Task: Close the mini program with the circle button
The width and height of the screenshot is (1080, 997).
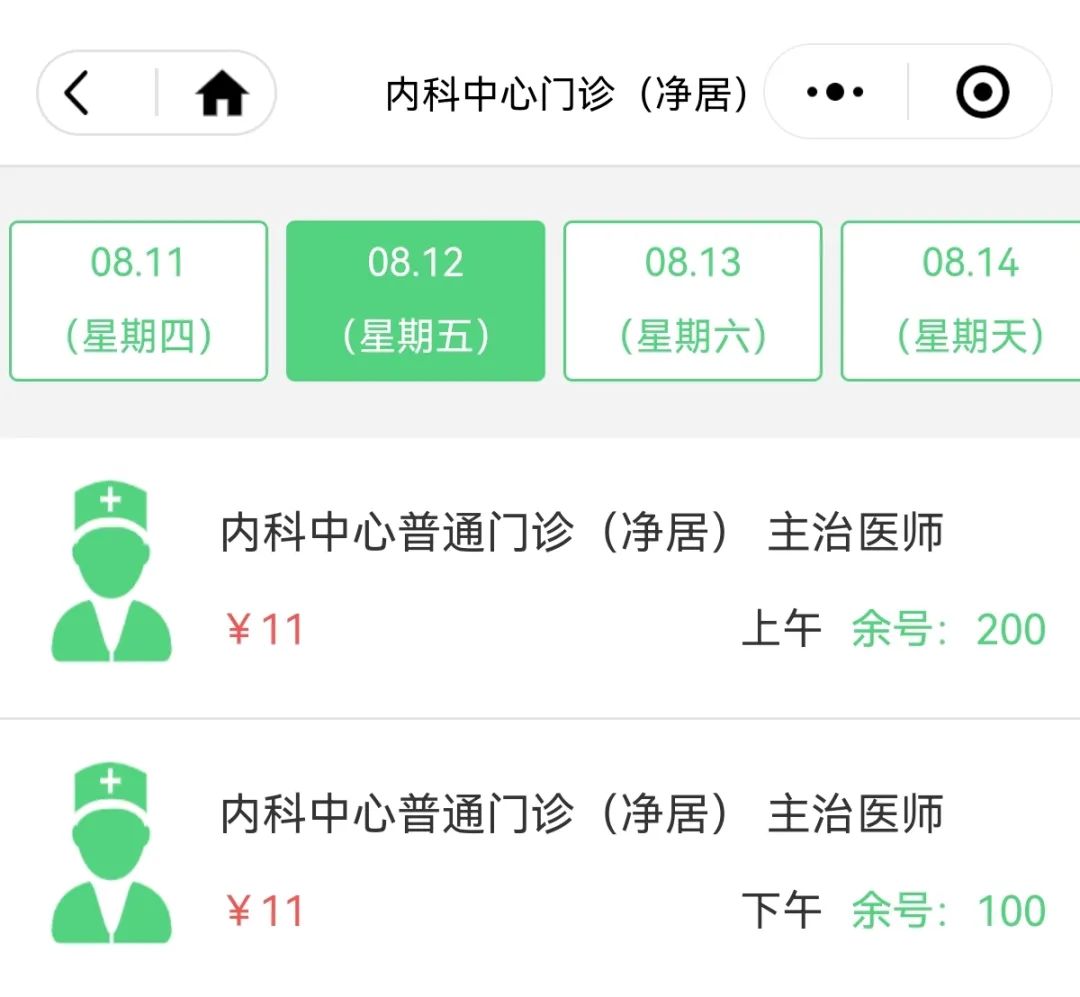Action: point(982,93)
